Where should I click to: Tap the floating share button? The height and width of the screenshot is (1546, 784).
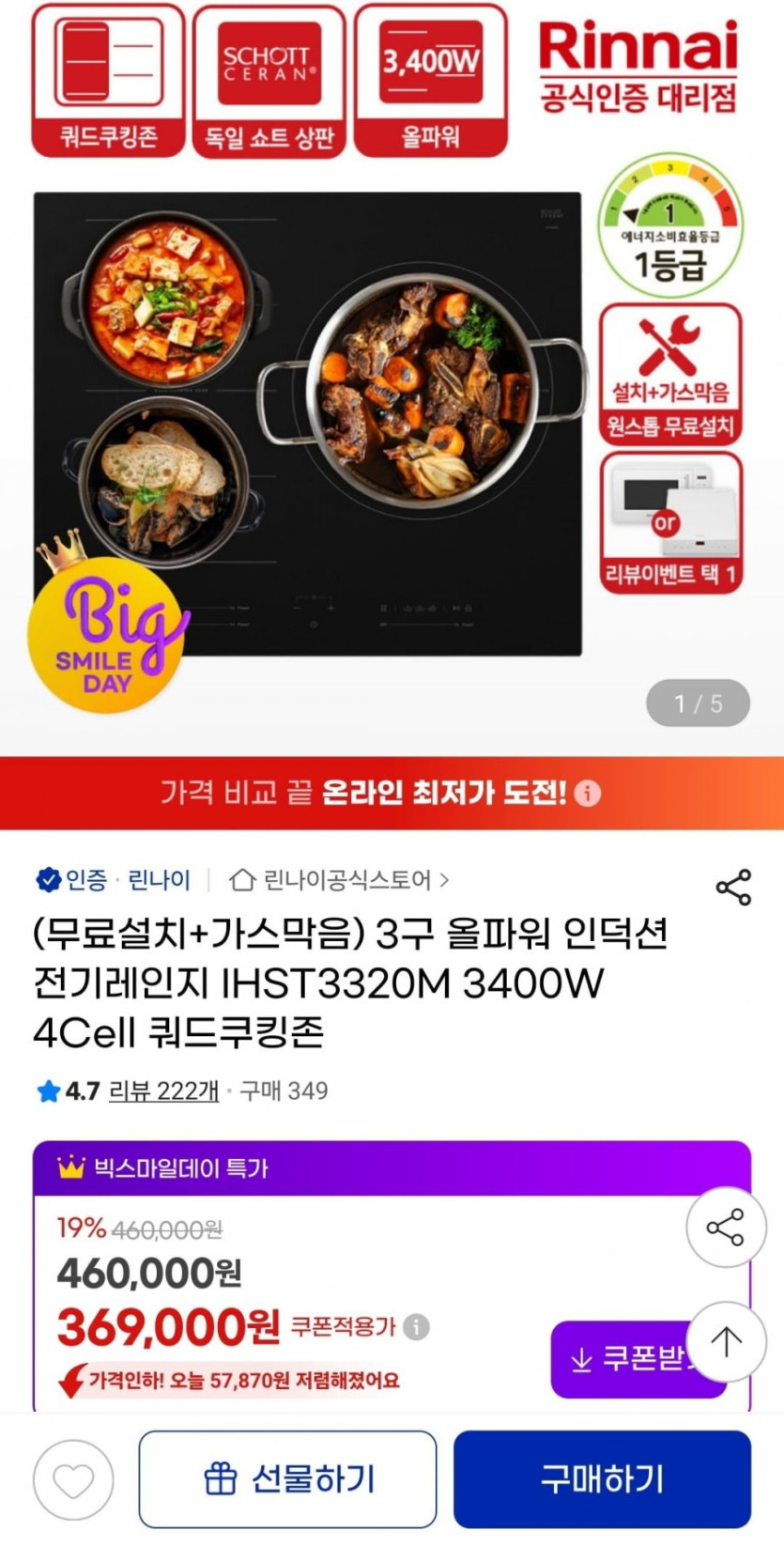[x=726, y=1228]
